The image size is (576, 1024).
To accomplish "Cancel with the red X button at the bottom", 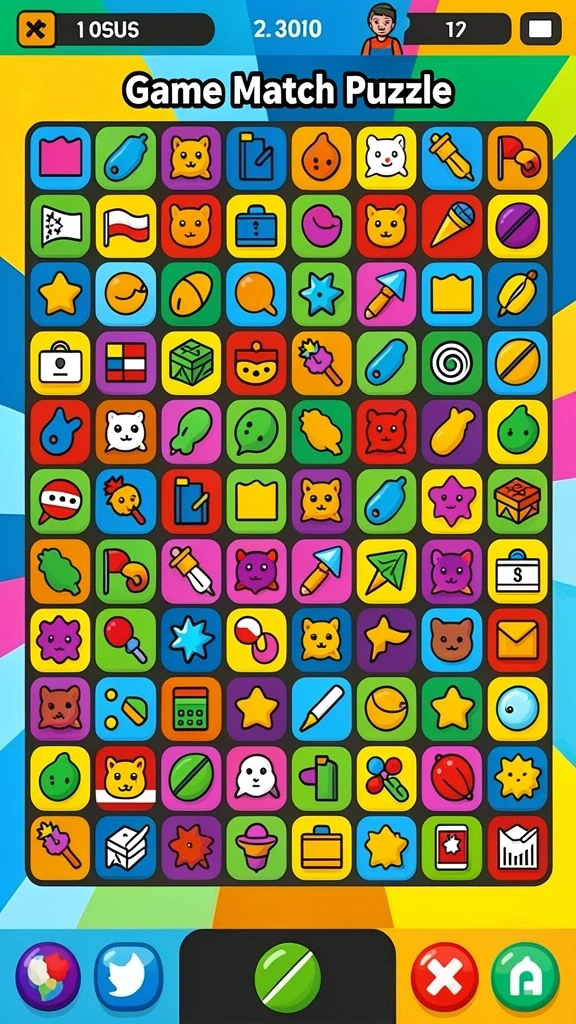I will coord(444,977).
